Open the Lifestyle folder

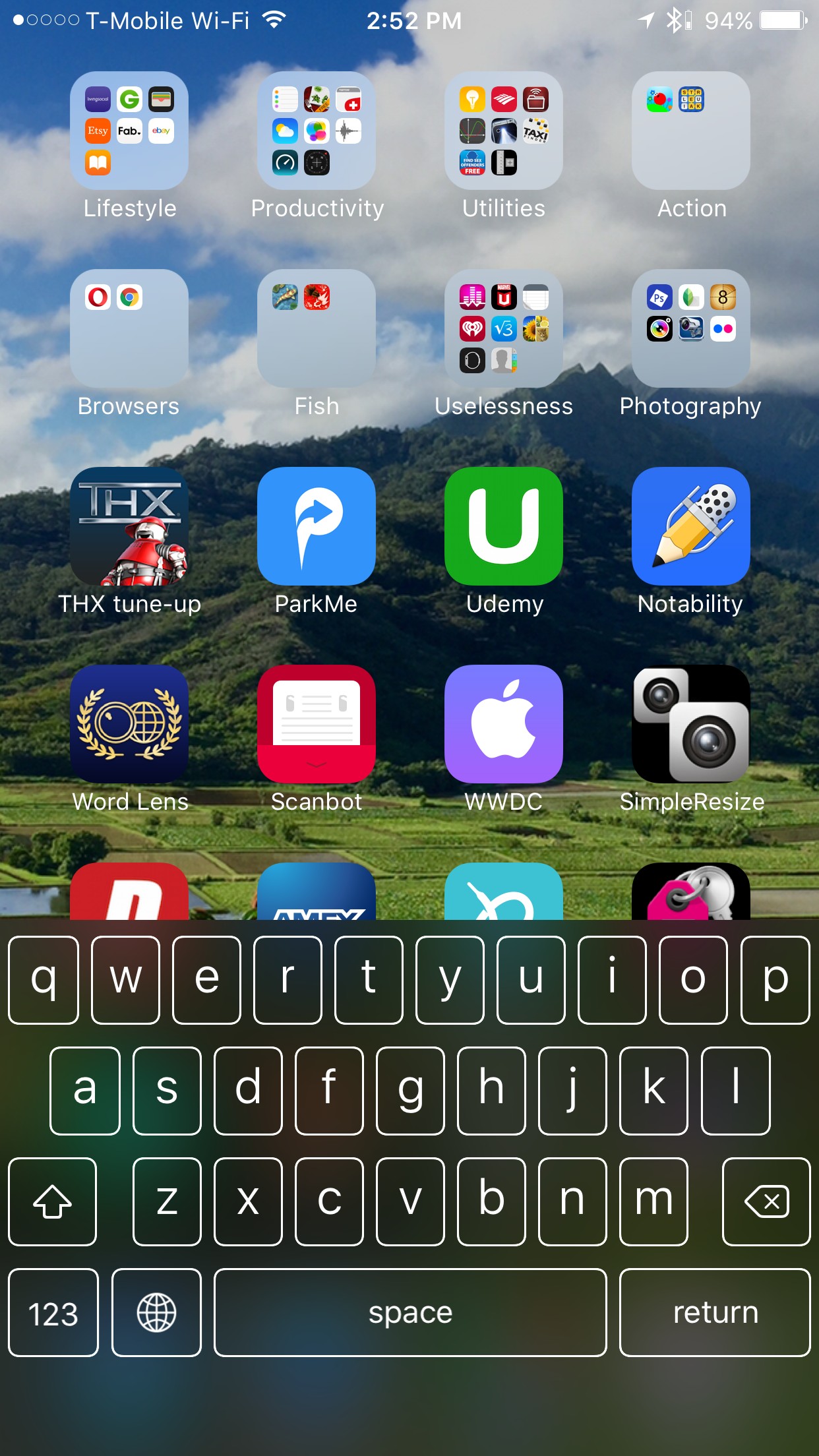(129, 131)
